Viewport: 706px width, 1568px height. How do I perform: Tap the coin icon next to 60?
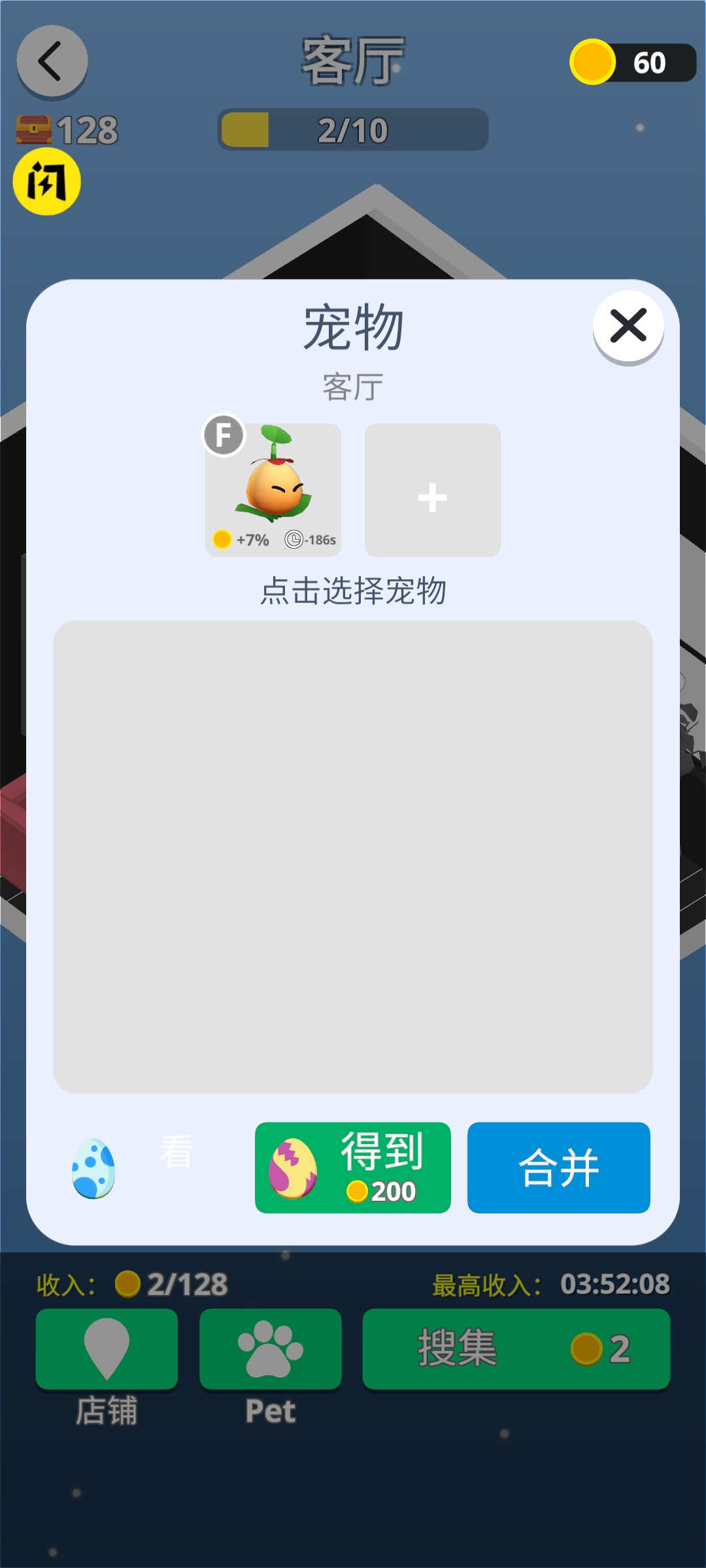pos(596,62)
